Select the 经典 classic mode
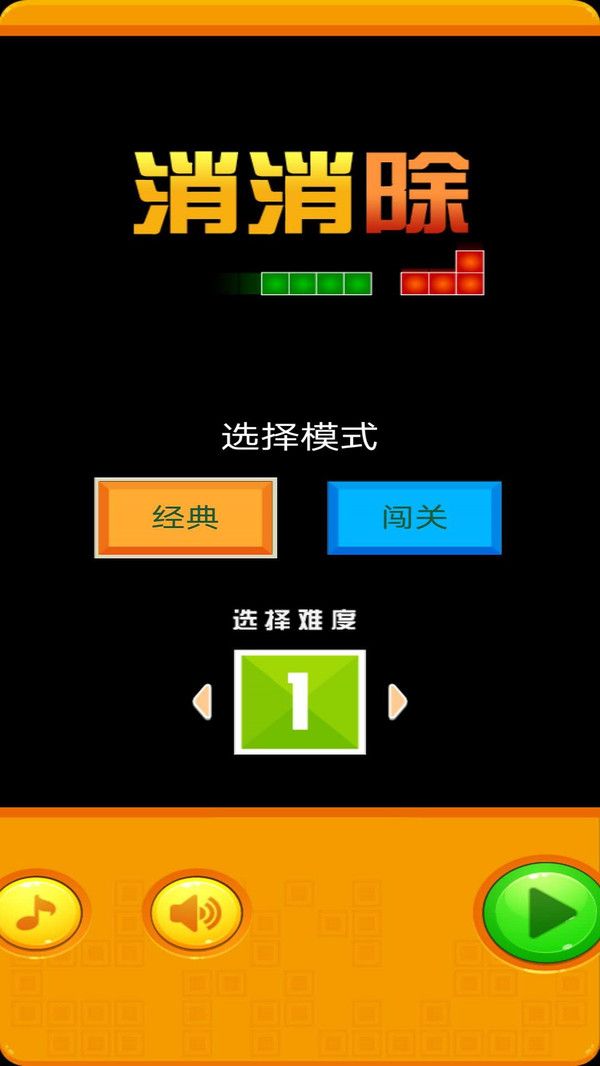Image resolution: width=600 pixels, height=1066 pixels. coord(185,517)
